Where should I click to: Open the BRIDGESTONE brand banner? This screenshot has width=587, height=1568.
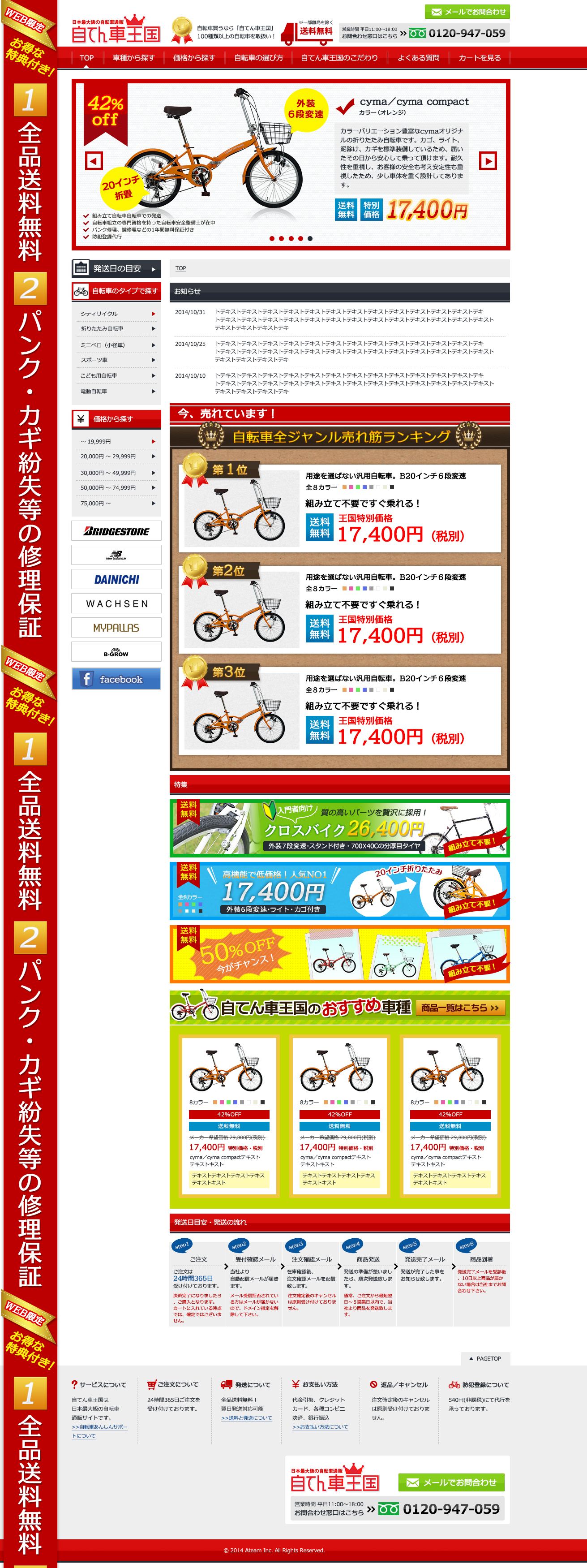[116, 531]
